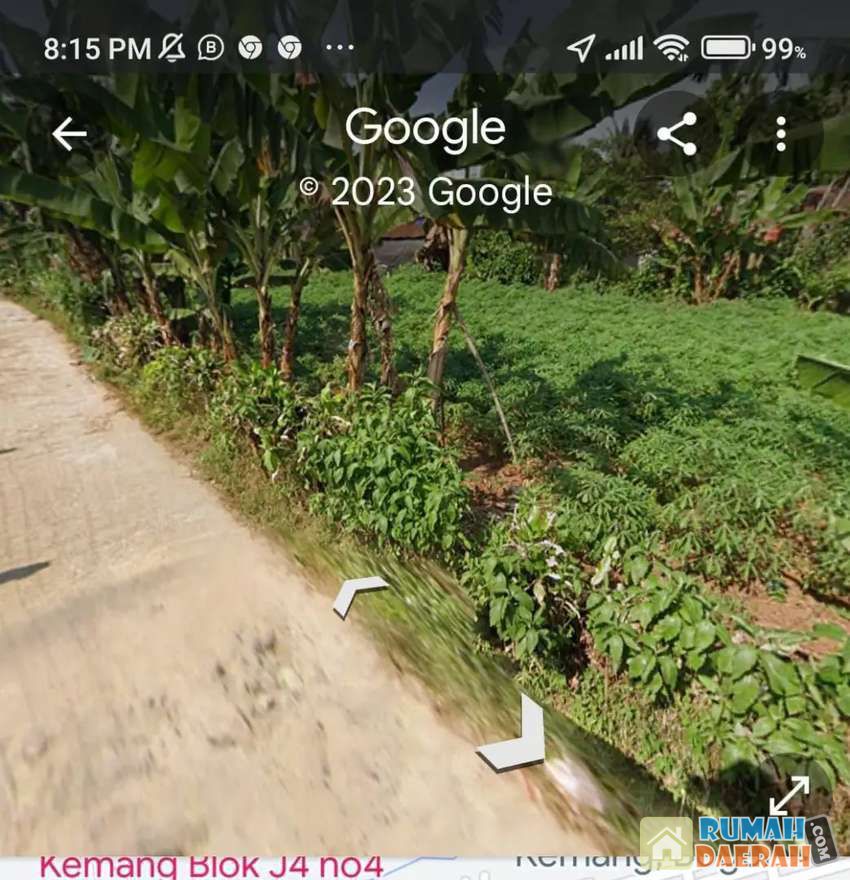Share this Street View location
The image size is (850, 880).
677,134
